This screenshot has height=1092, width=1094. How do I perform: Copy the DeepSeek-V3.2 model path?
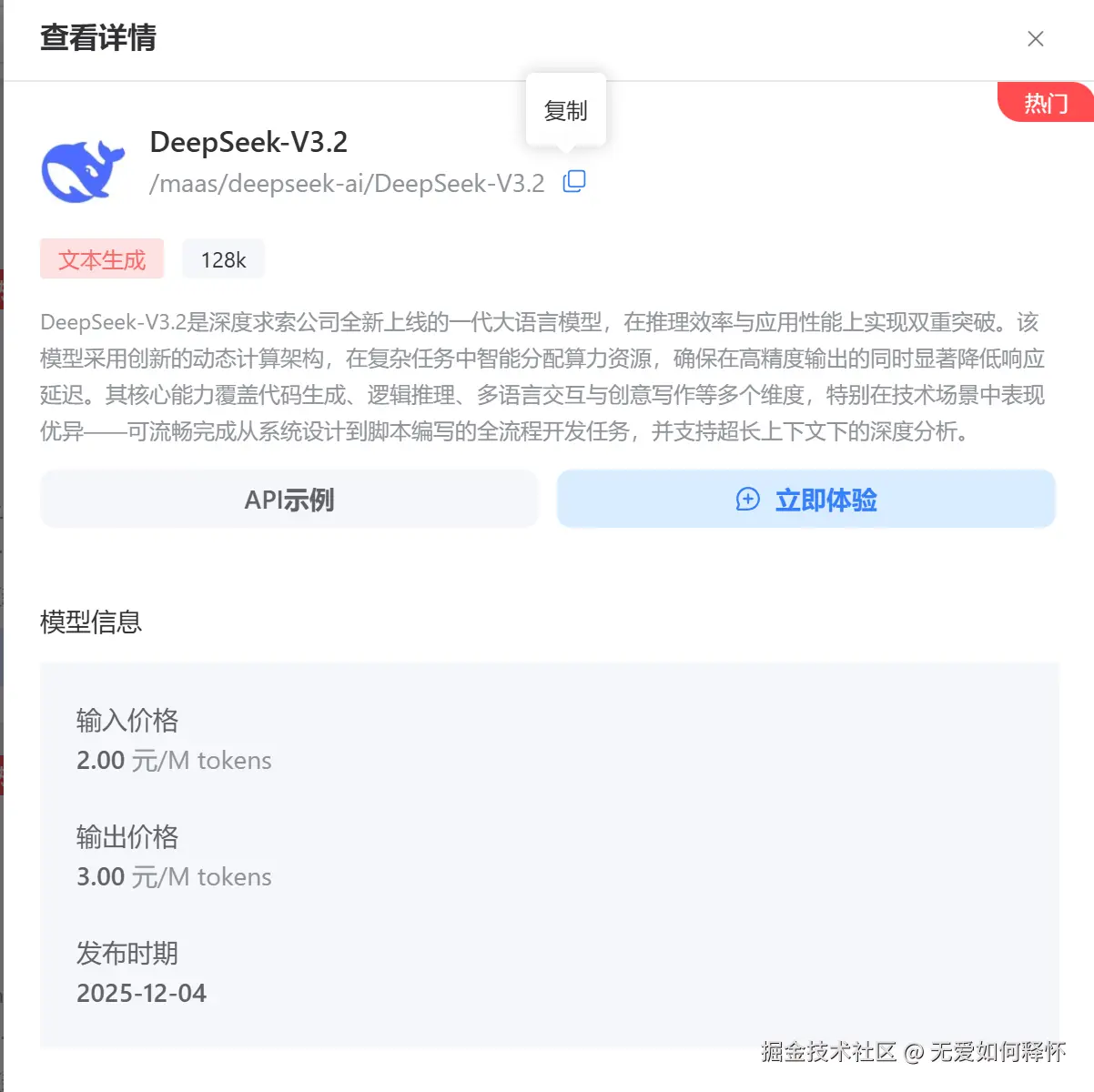tap(574, 182)
